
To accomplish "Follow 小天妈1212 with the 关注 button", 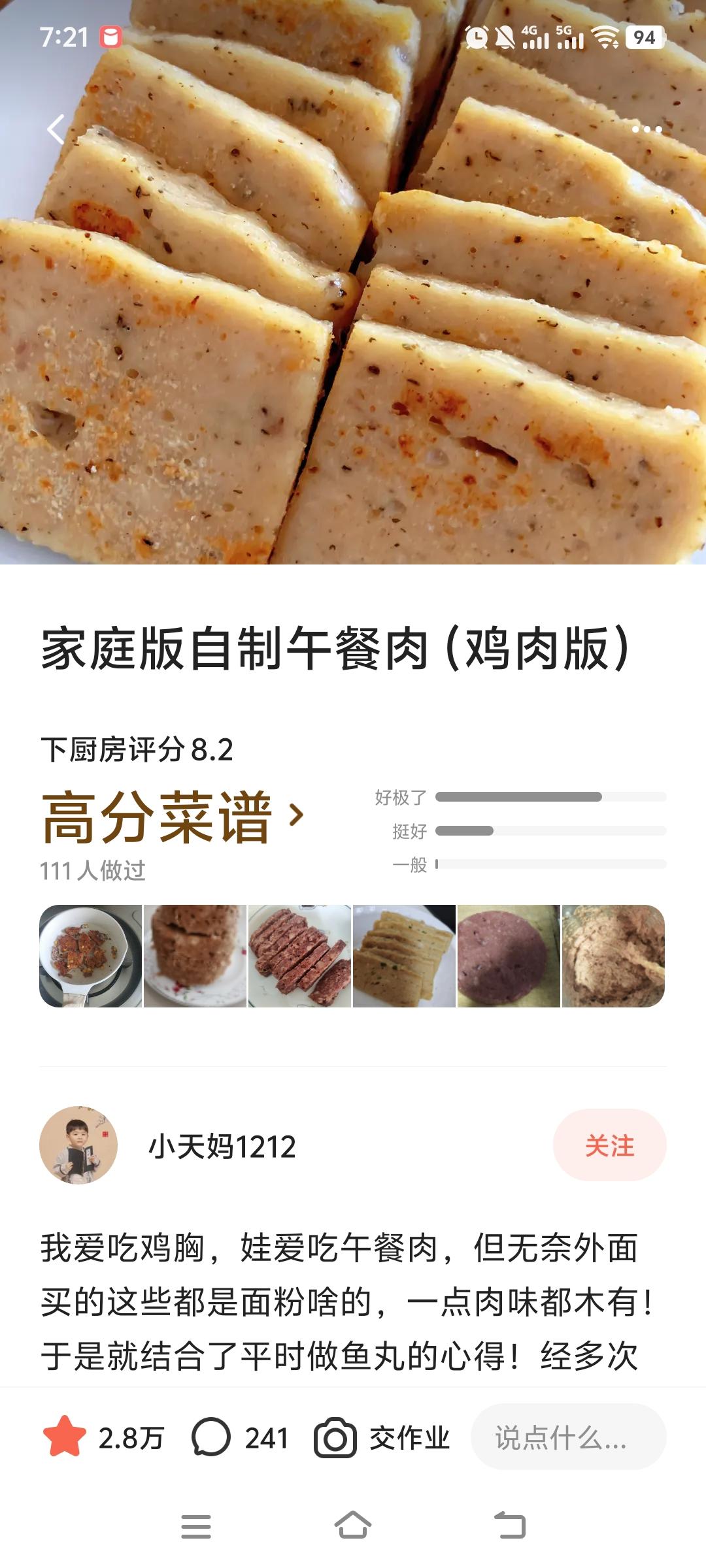I will coord(609,1145).
